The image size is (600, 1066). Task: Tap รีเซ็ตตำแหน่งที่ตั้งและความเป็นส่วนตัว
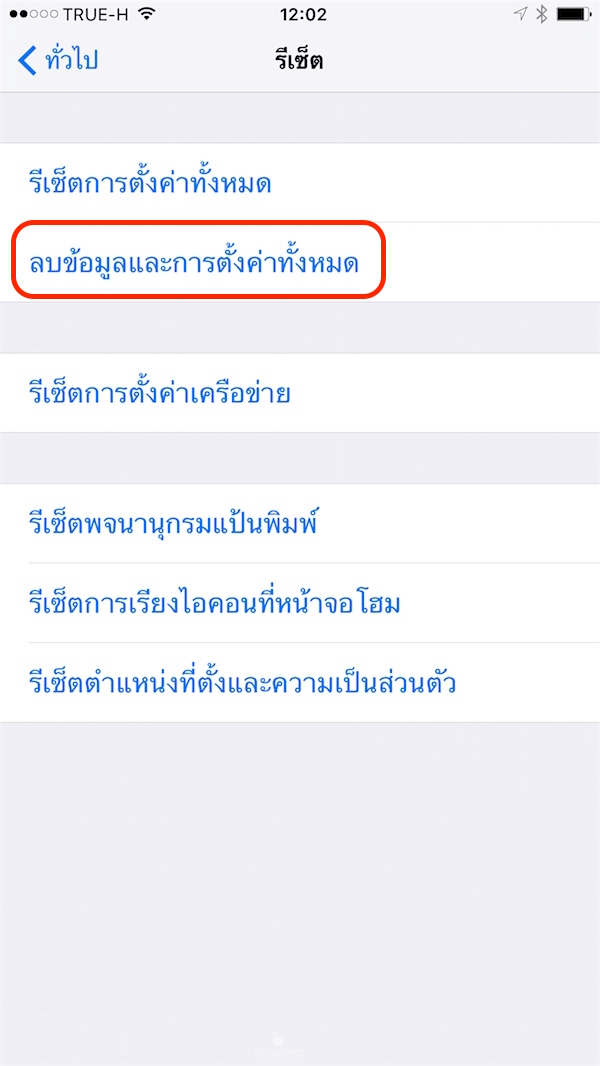pos(243,683)
